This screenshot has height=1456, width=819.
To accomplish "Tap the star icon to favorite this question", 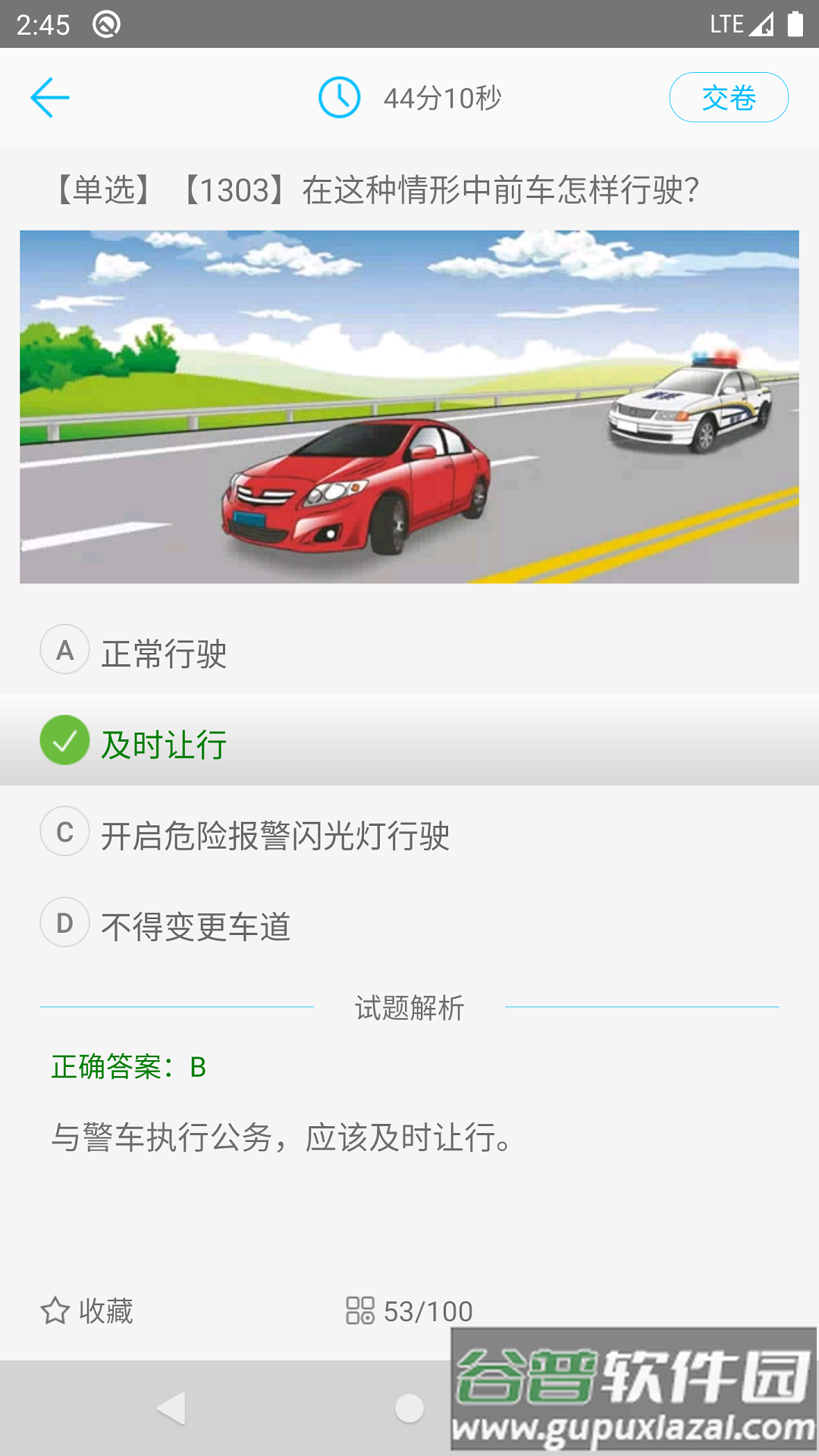I will 54,1310.
